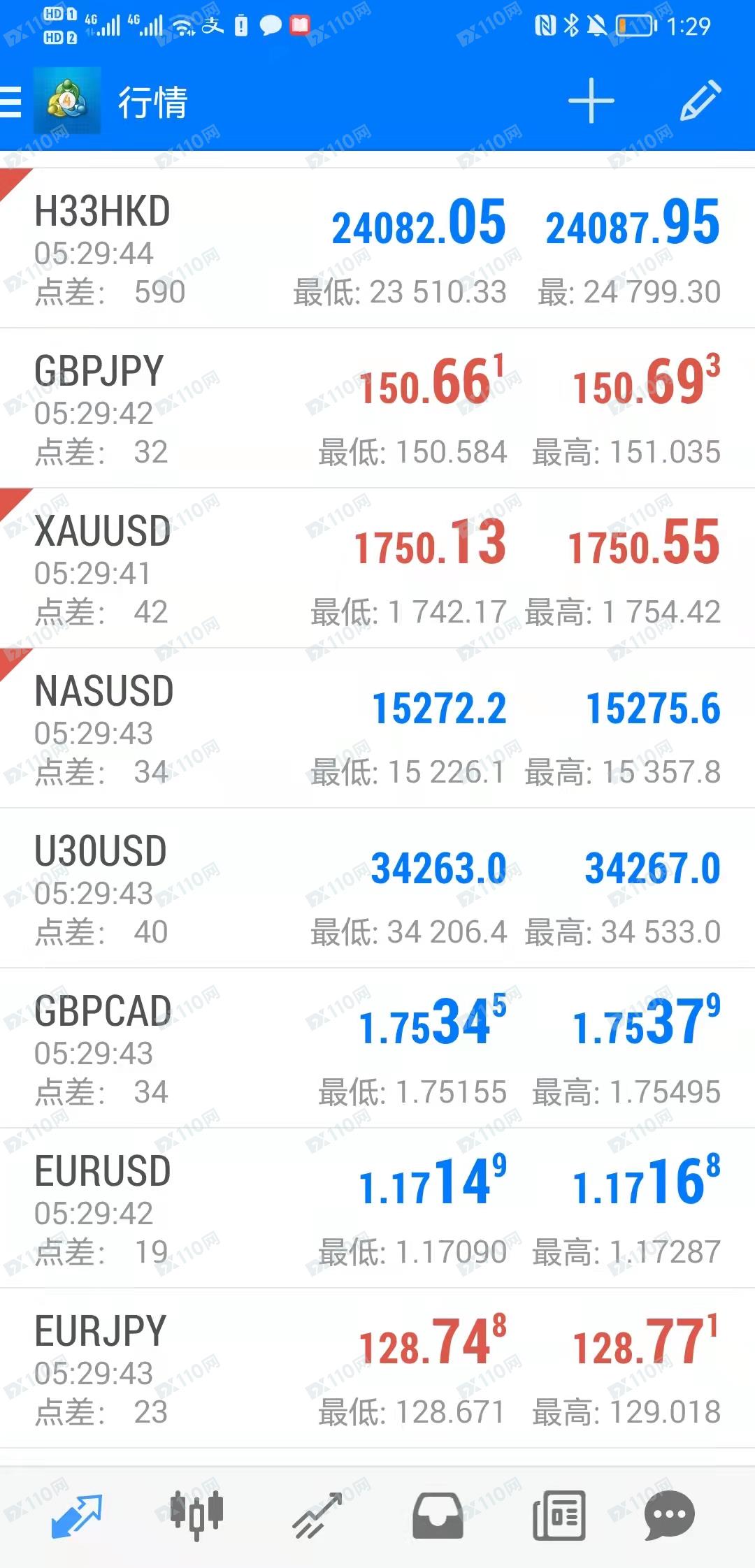Go to the trade trend-line tab
Viewport: 755px width, 1568px height.
tap(318, 1516)
